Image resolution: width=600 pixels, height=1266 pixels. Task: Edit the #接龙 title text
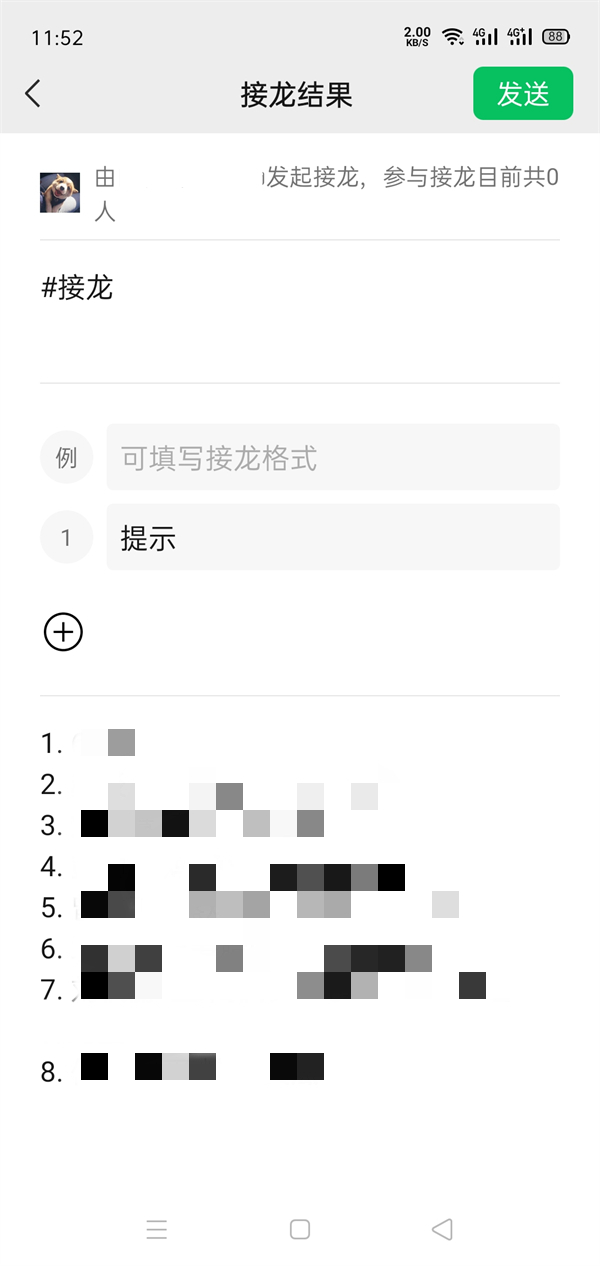(78, 290)
